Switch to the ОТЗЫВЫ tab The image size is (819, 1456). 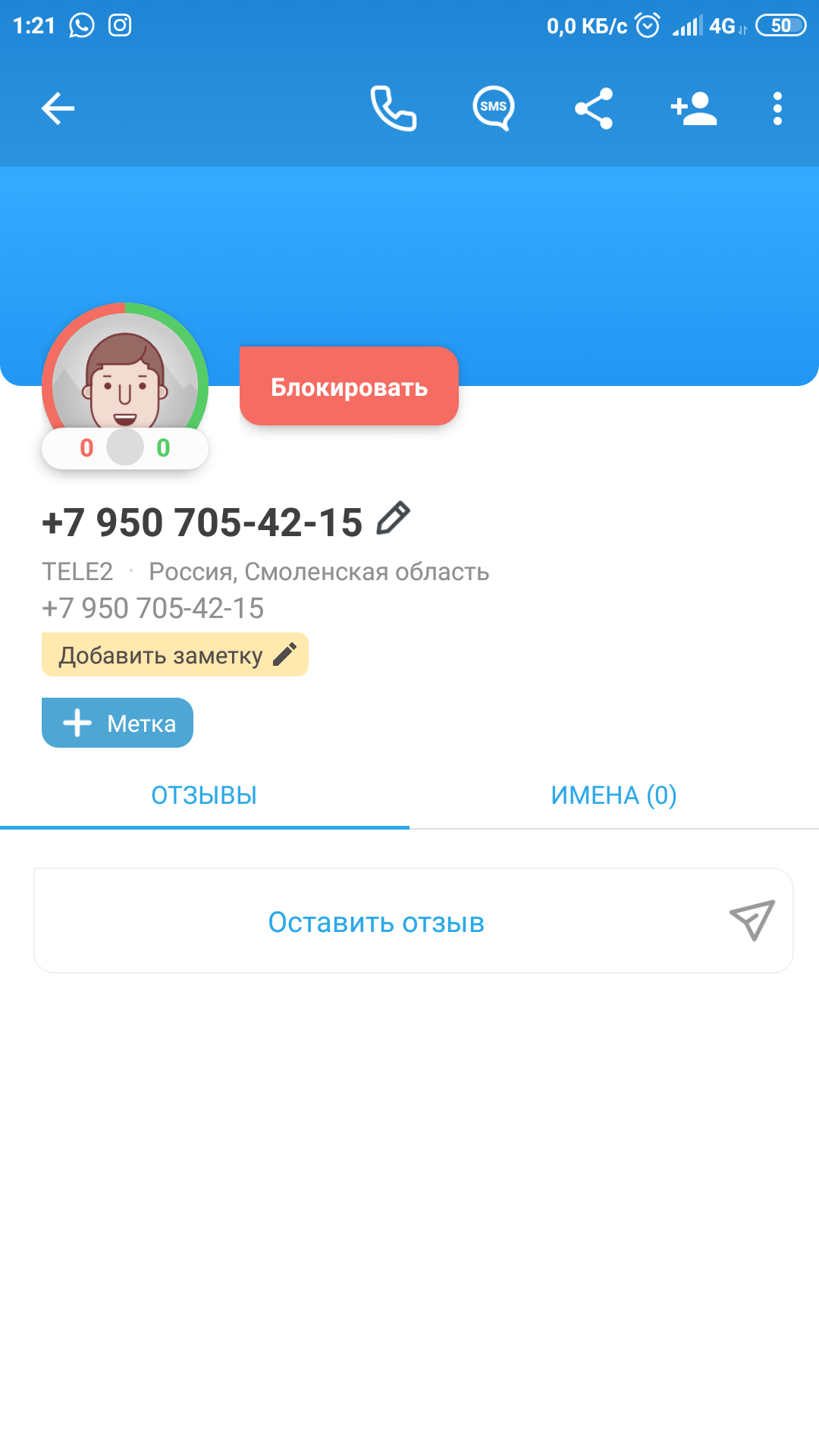pos(204,795)
